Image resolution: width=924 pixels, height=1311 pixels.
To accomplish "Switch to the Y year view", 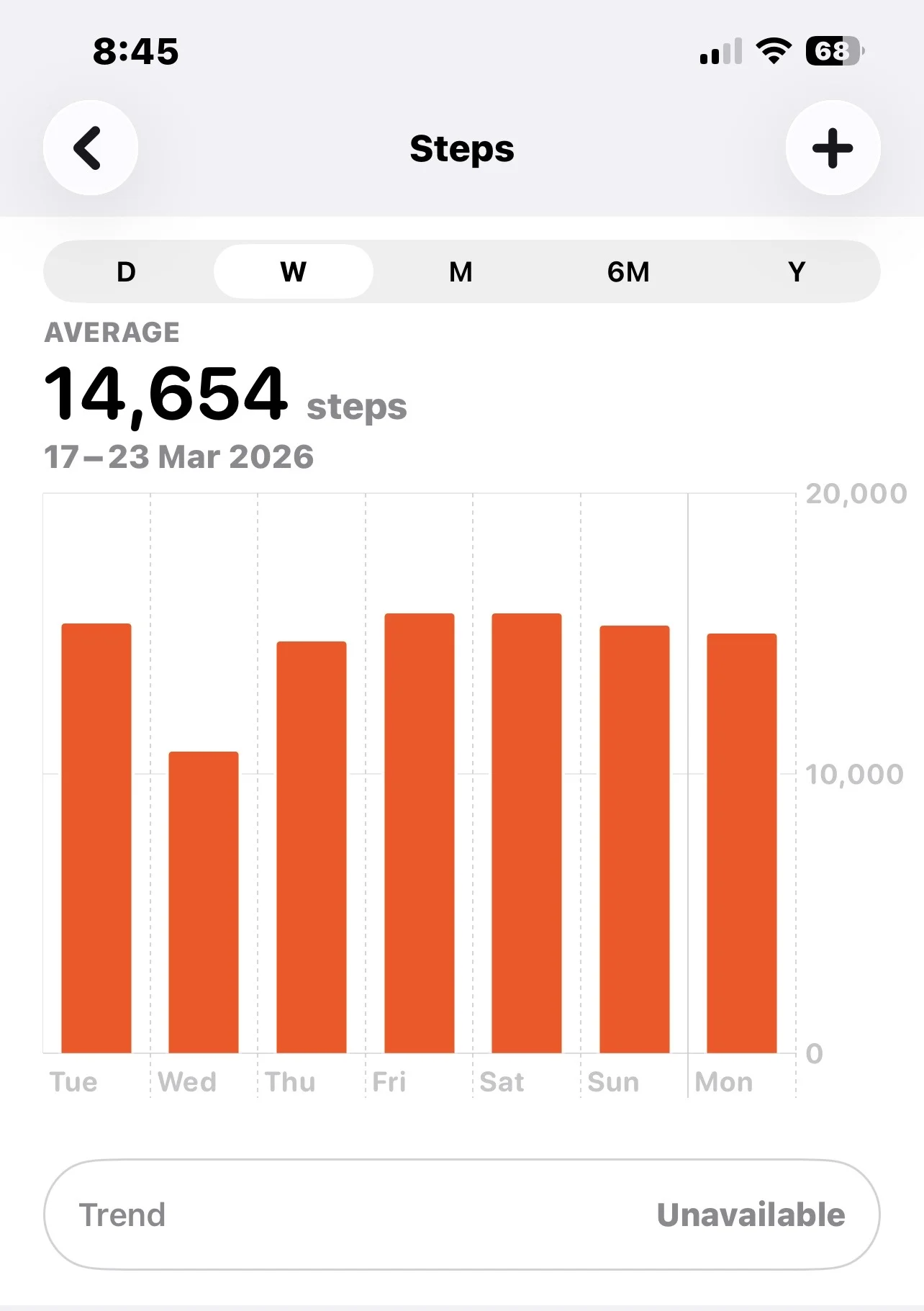I will tap(796, 272).
